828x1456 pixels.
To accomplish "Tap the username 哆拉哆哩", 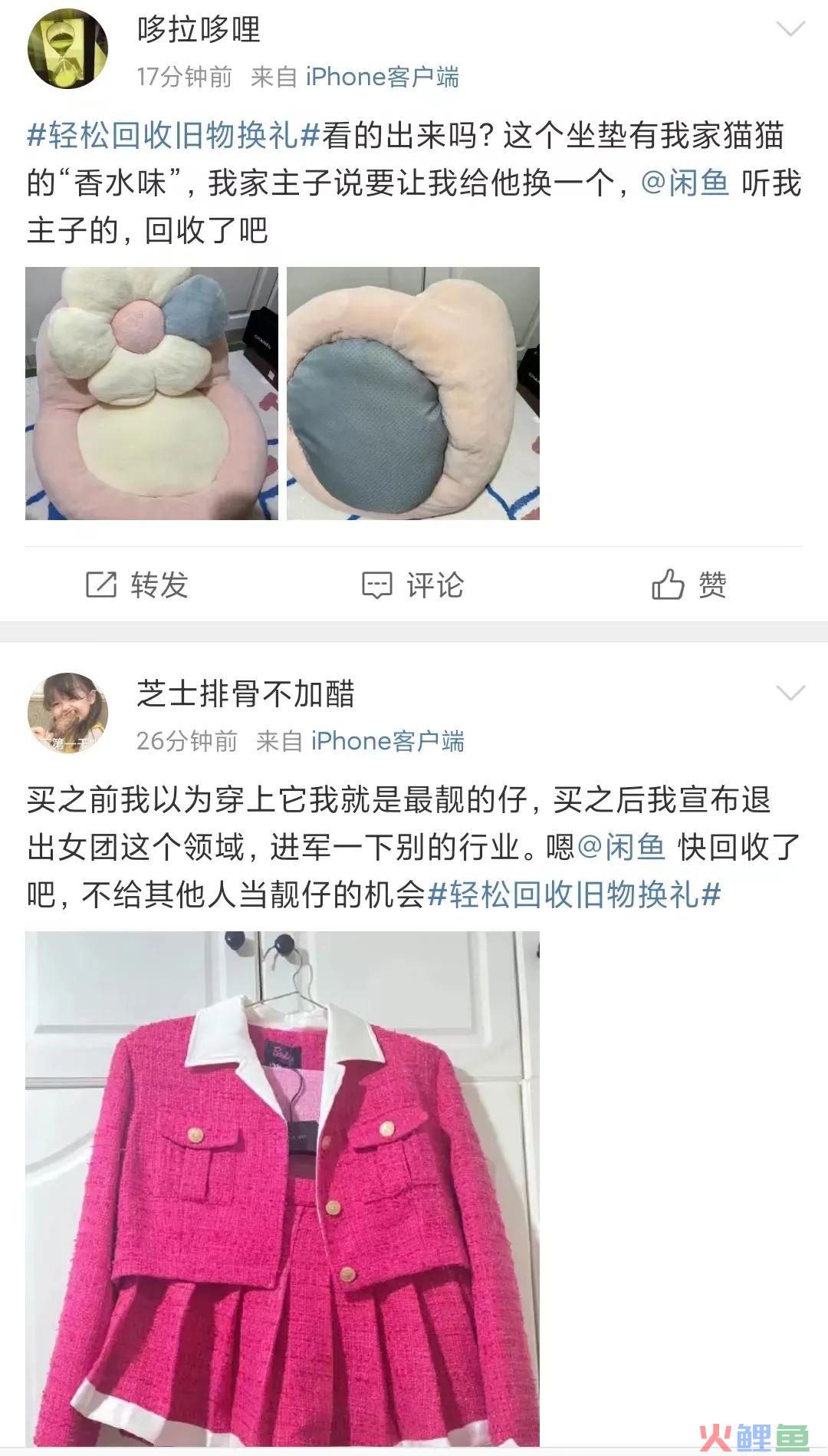I will 199,29.
